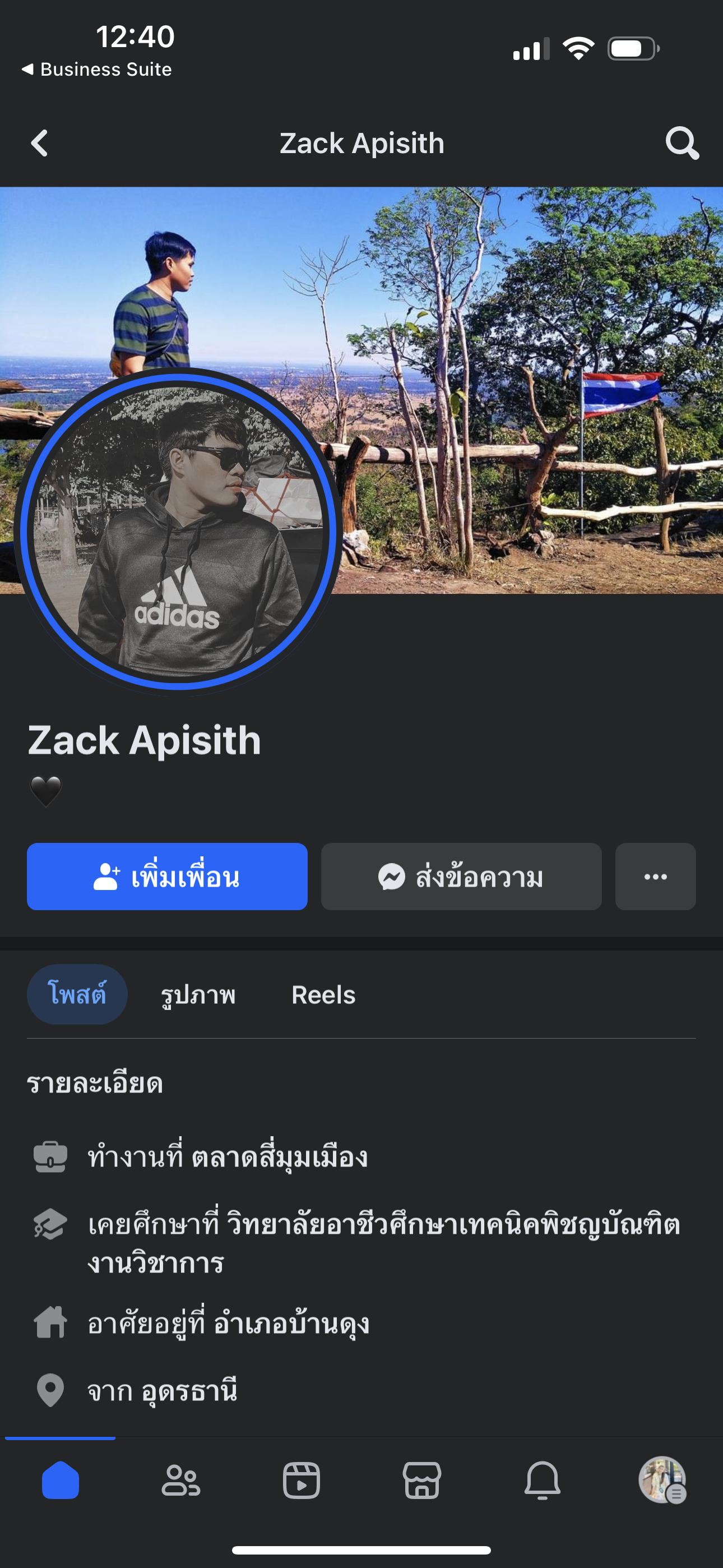The image size is (723, 1568).
Task: Open search on this profile
Action: (682, 144)
